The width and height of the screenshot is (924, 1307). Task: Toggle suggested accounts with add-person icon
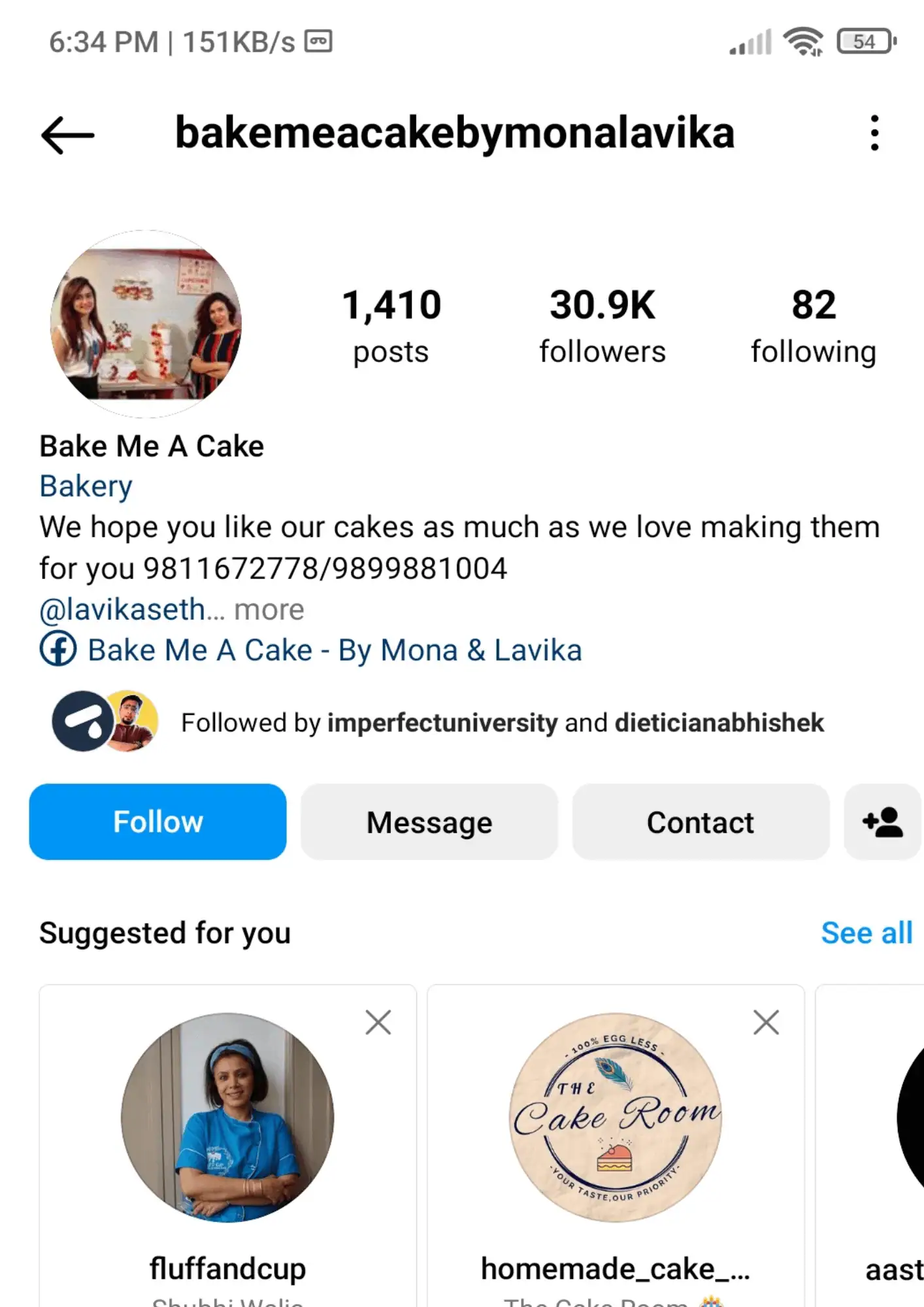[x=882, y=821]
